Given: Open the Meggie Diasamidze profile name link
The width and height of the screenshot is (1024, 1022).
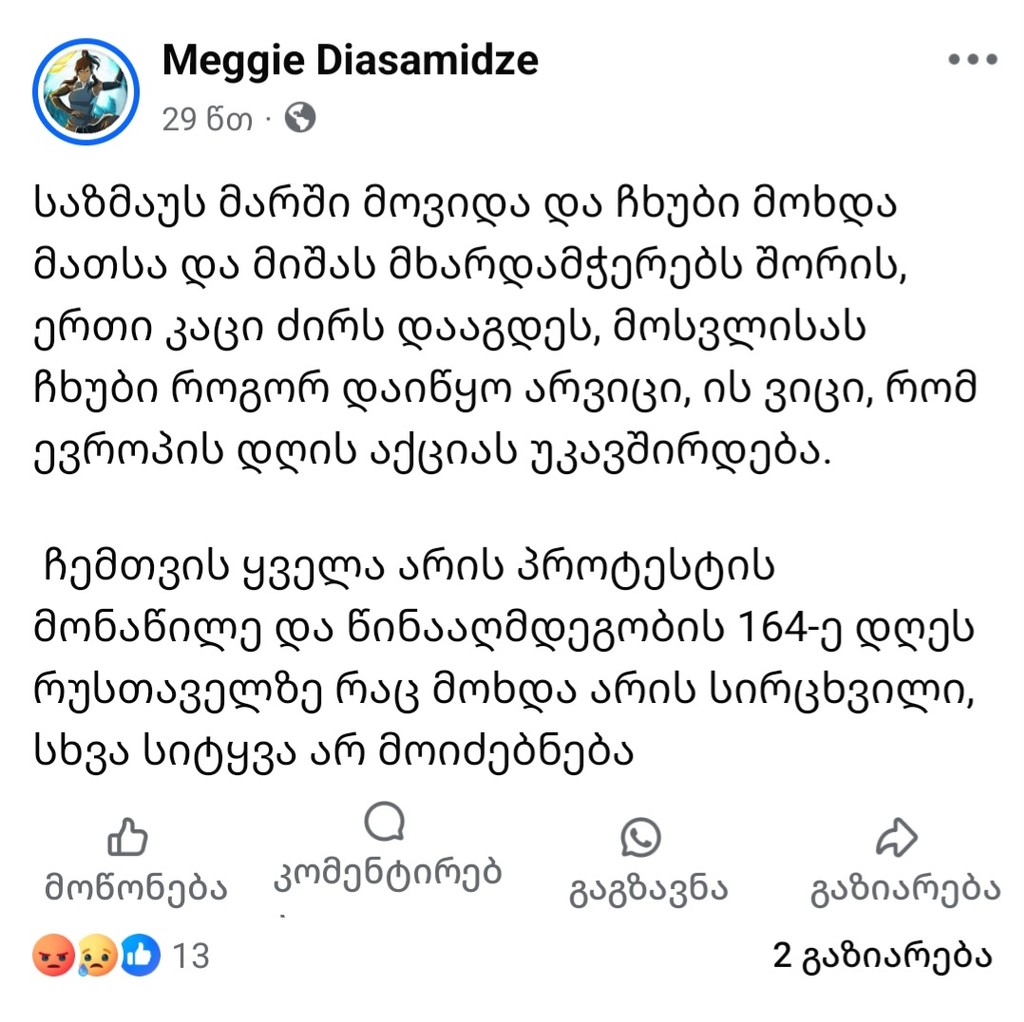Looking at the screenshot, I should 350,62.
